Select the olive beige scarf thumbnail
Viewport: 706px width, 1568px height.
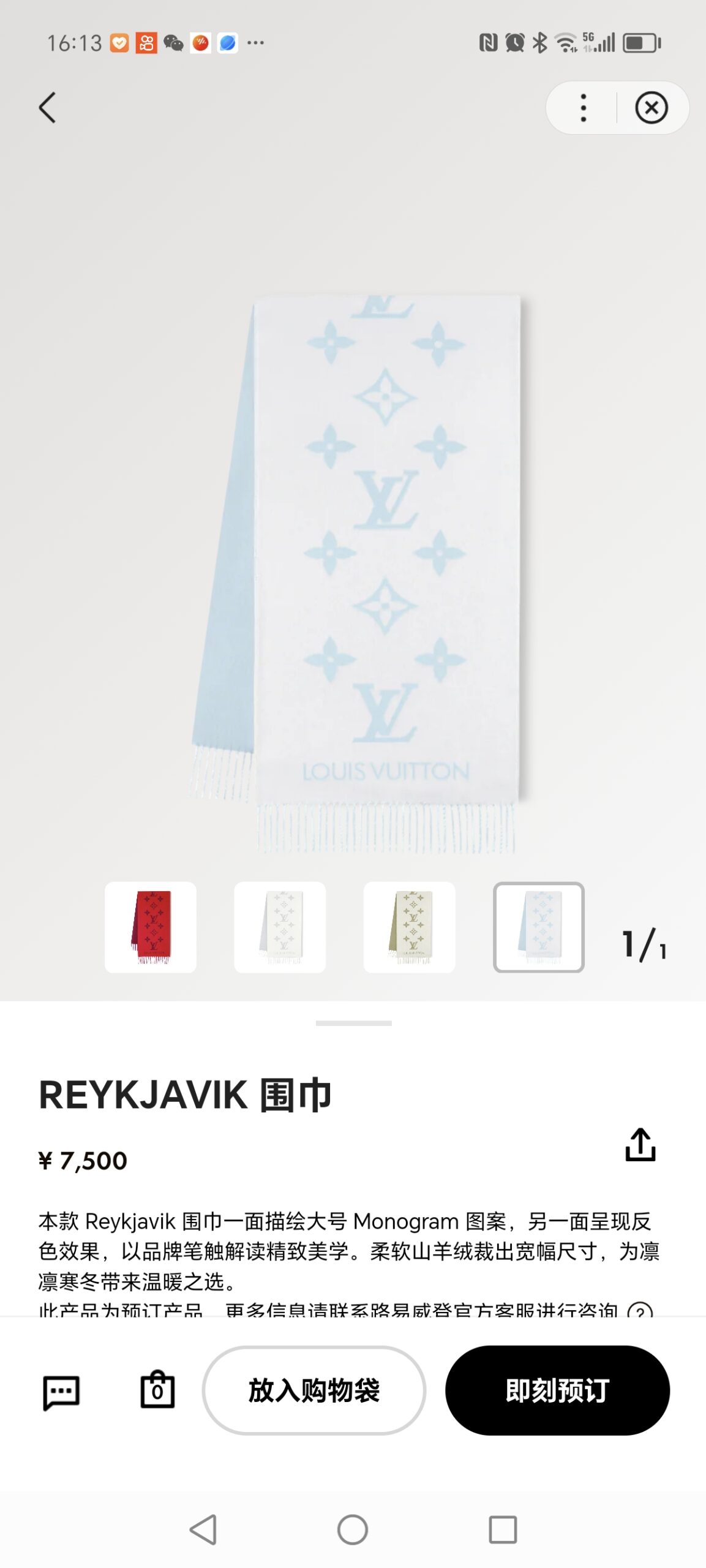[409, 927]
